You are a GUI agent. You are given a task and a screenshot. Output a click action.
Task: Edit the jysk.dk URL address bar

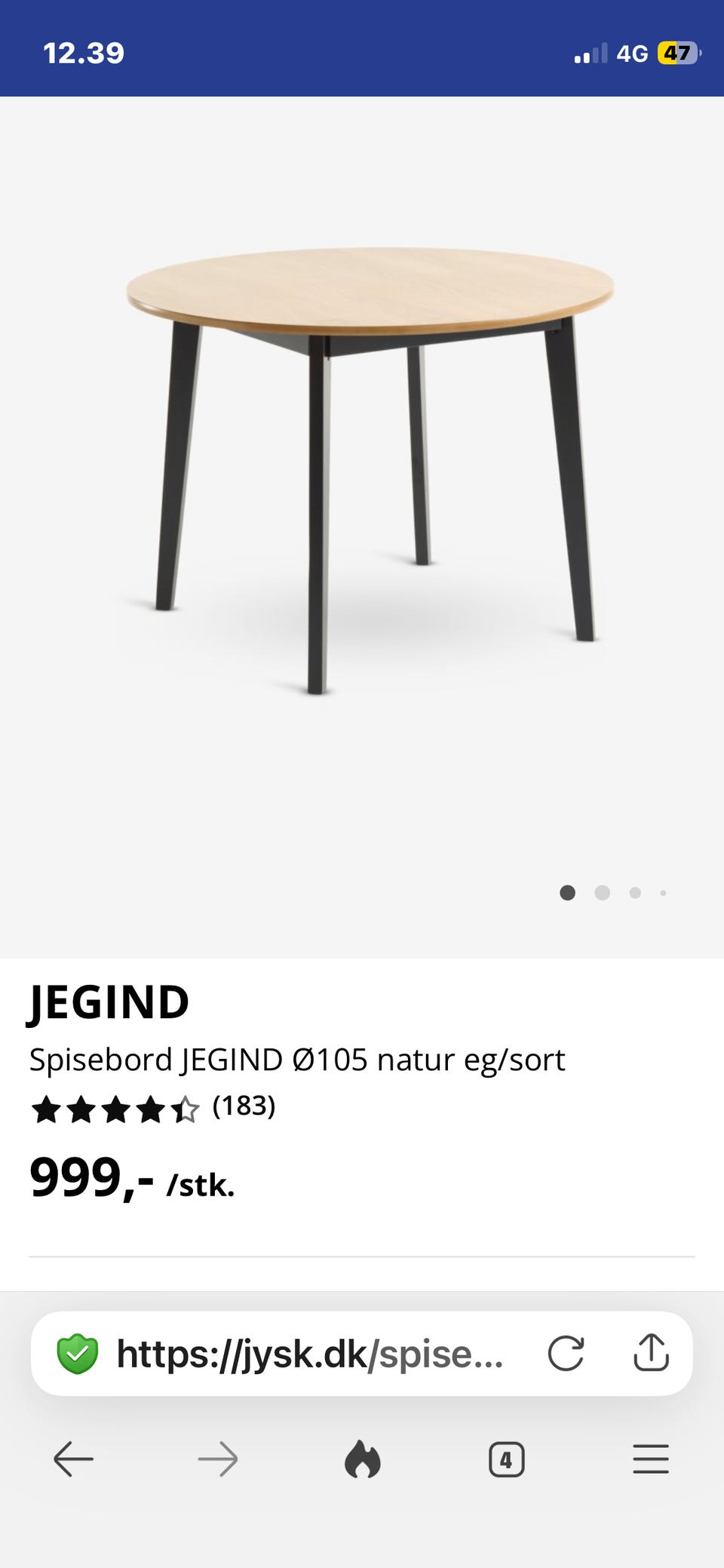click(x=309, y=1354)
